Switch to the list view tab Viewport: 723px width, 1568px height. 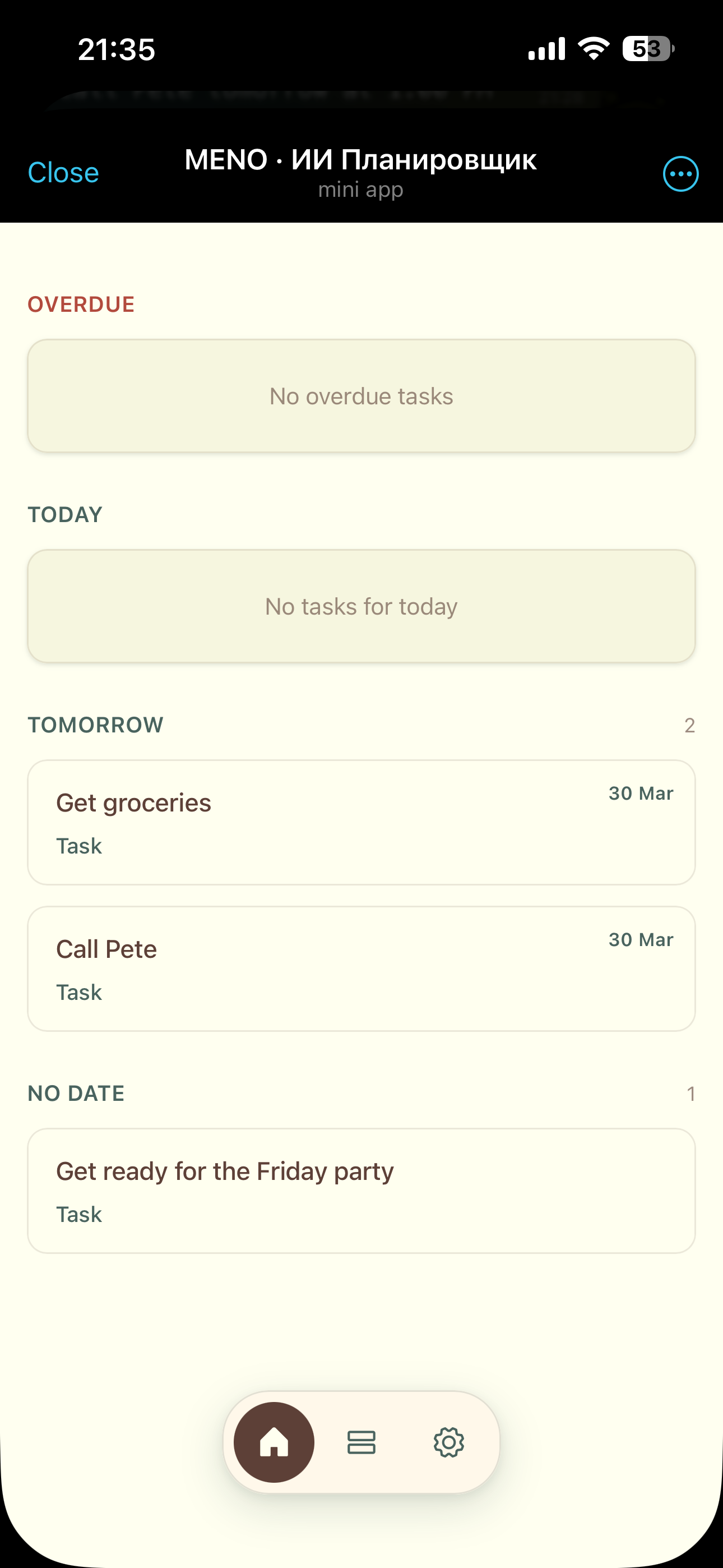(361, 1442)
